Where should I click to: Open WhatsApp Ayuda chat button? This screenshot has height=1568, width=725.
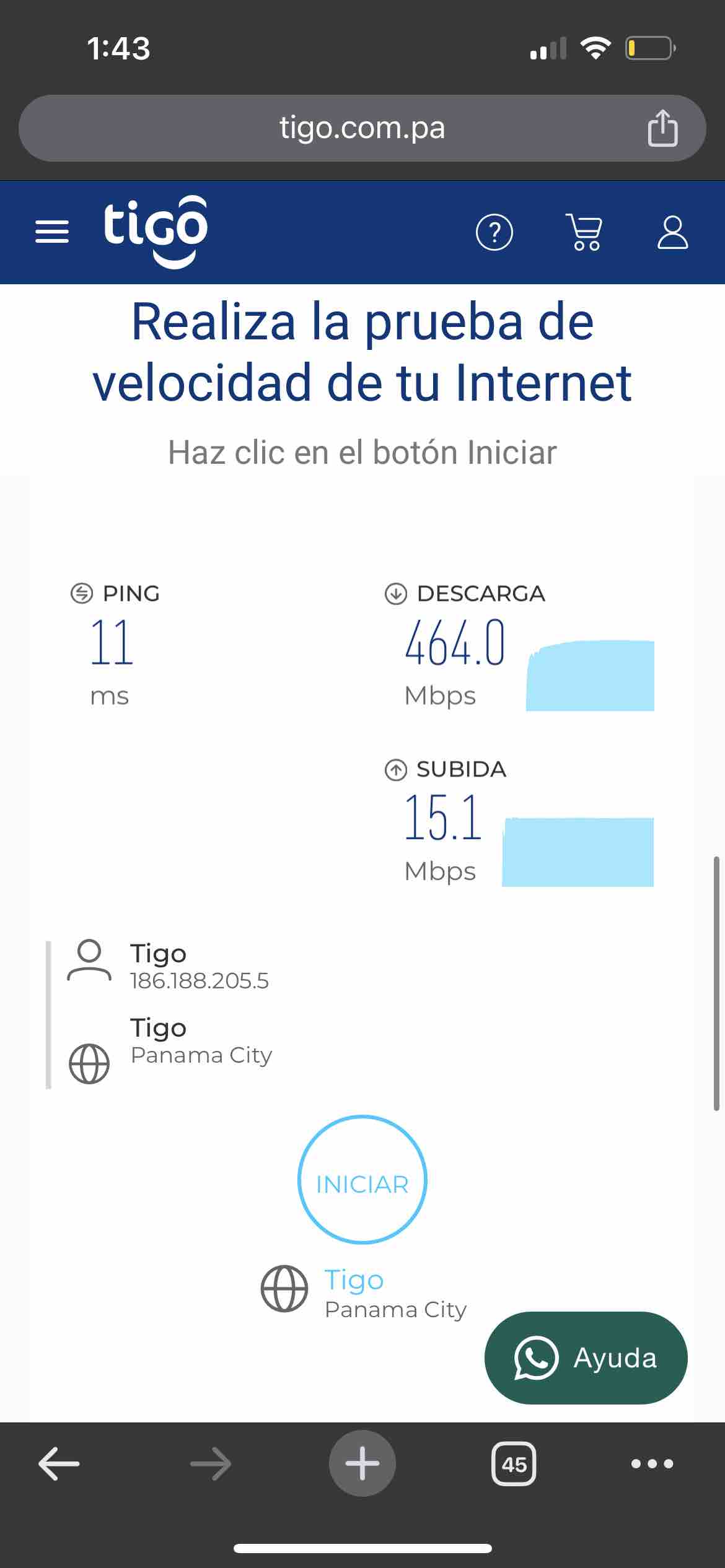[586, 1358]
